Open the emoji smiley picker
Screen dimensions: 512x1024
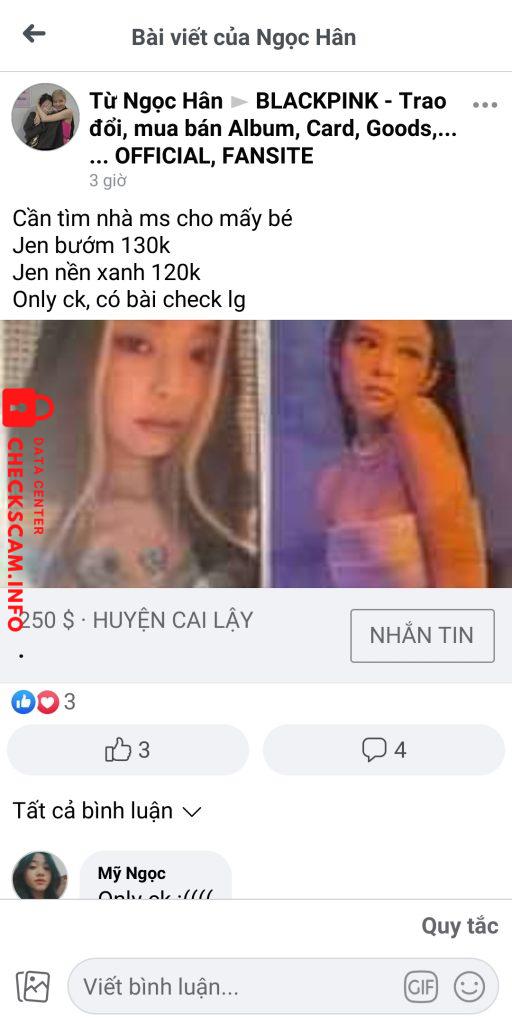(470, 987)
